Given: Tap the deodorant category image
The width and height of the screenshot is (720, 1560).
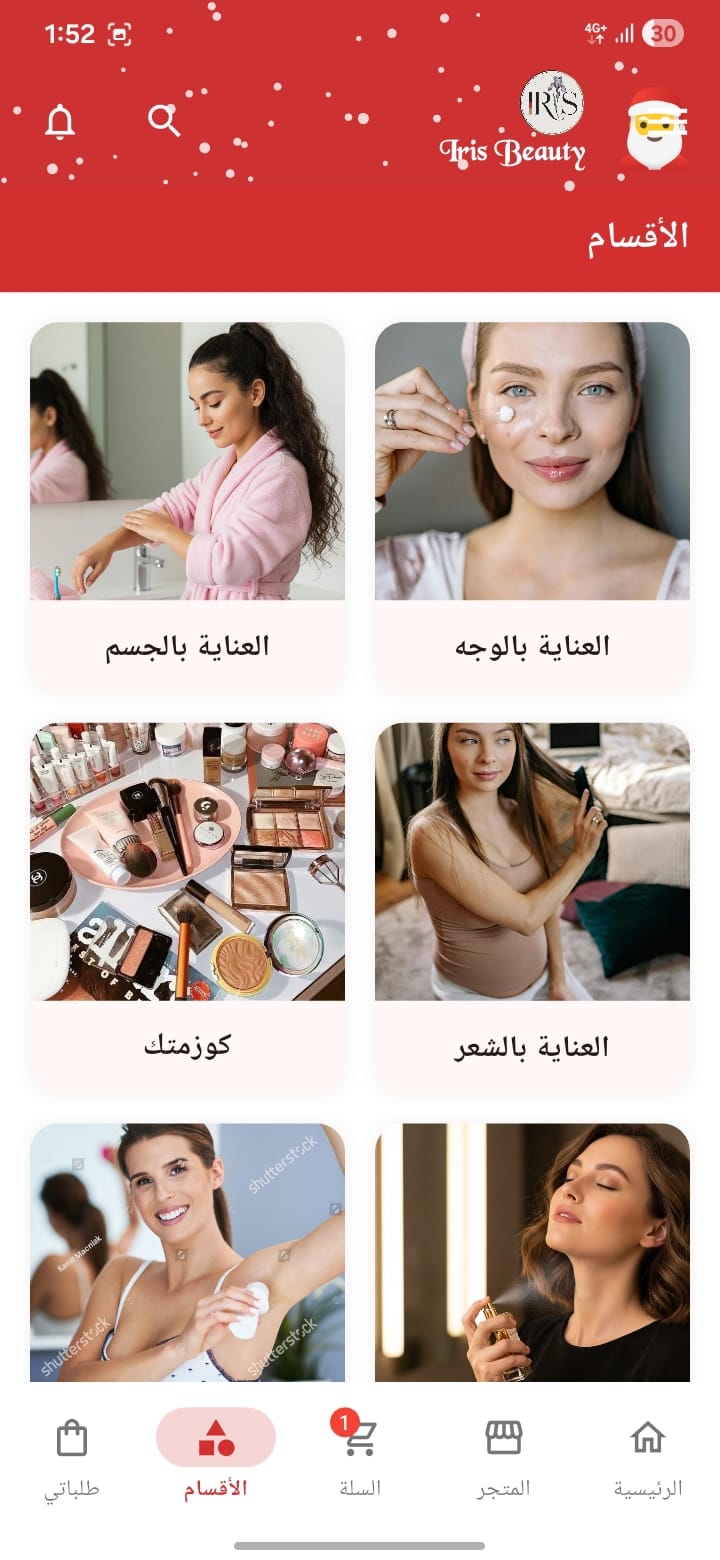Looking at the screenshot, I should tap(187, 1250).
